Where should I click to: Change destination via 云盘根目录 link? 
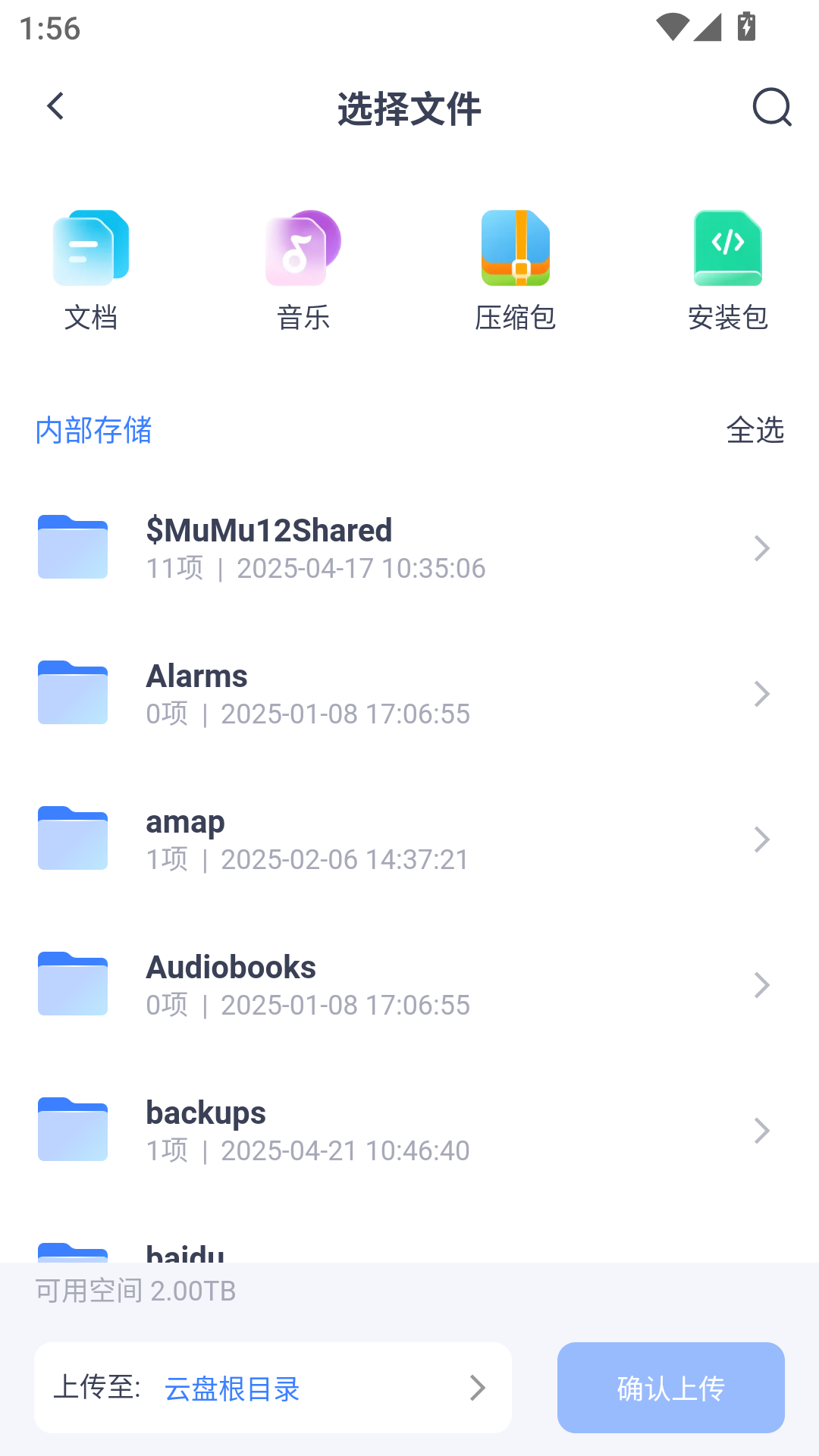coord(231,1389)
